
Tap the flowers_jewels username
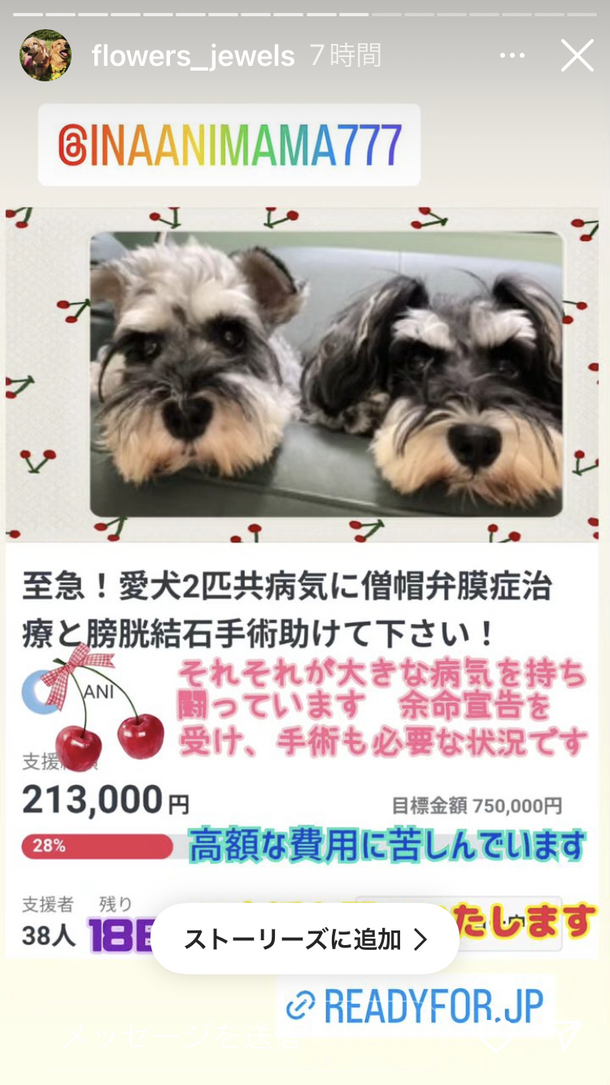[x=193, y=56]
